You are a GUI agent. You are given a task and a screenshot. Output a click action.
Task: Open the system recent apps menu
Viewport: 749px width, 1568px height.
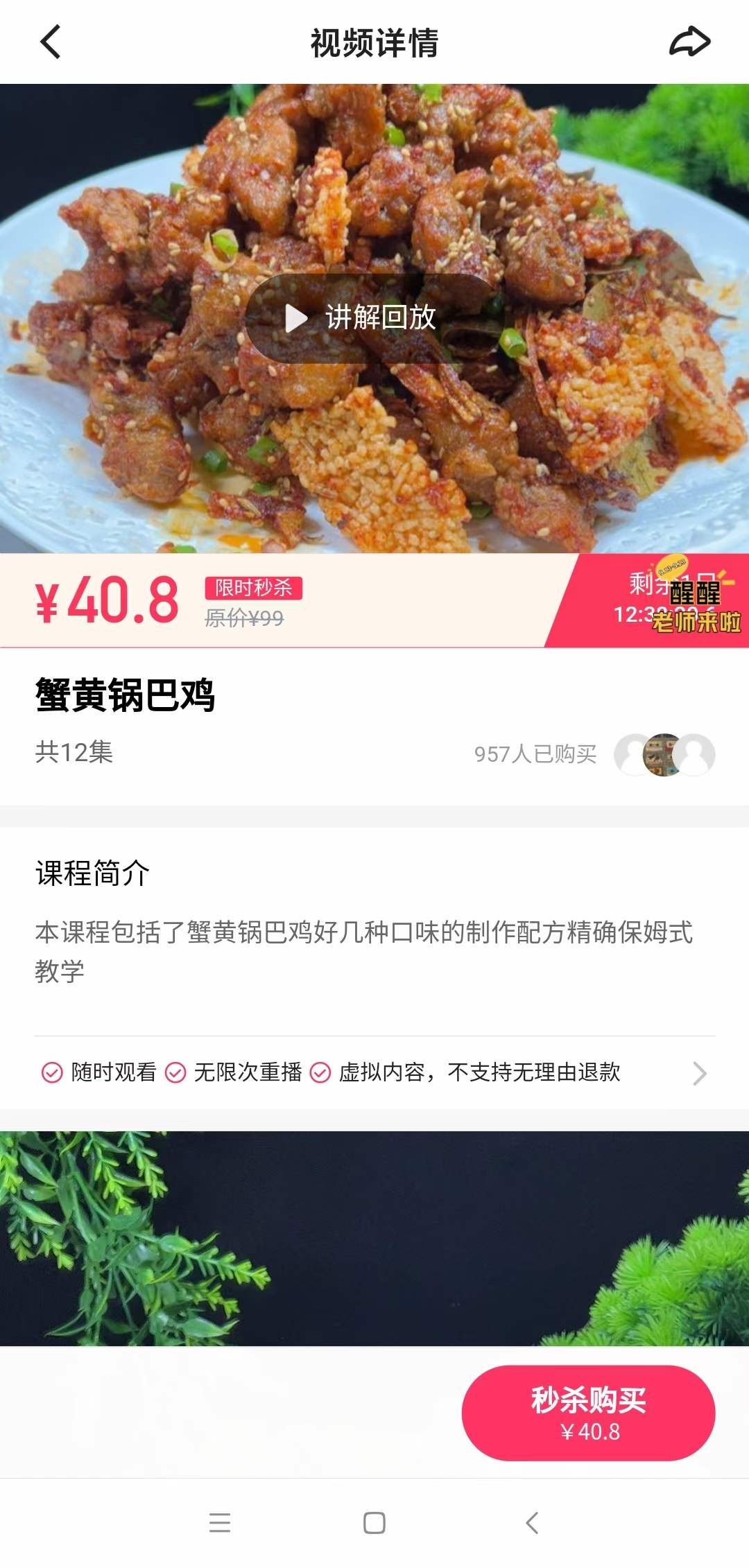[x=220, y=1523]
